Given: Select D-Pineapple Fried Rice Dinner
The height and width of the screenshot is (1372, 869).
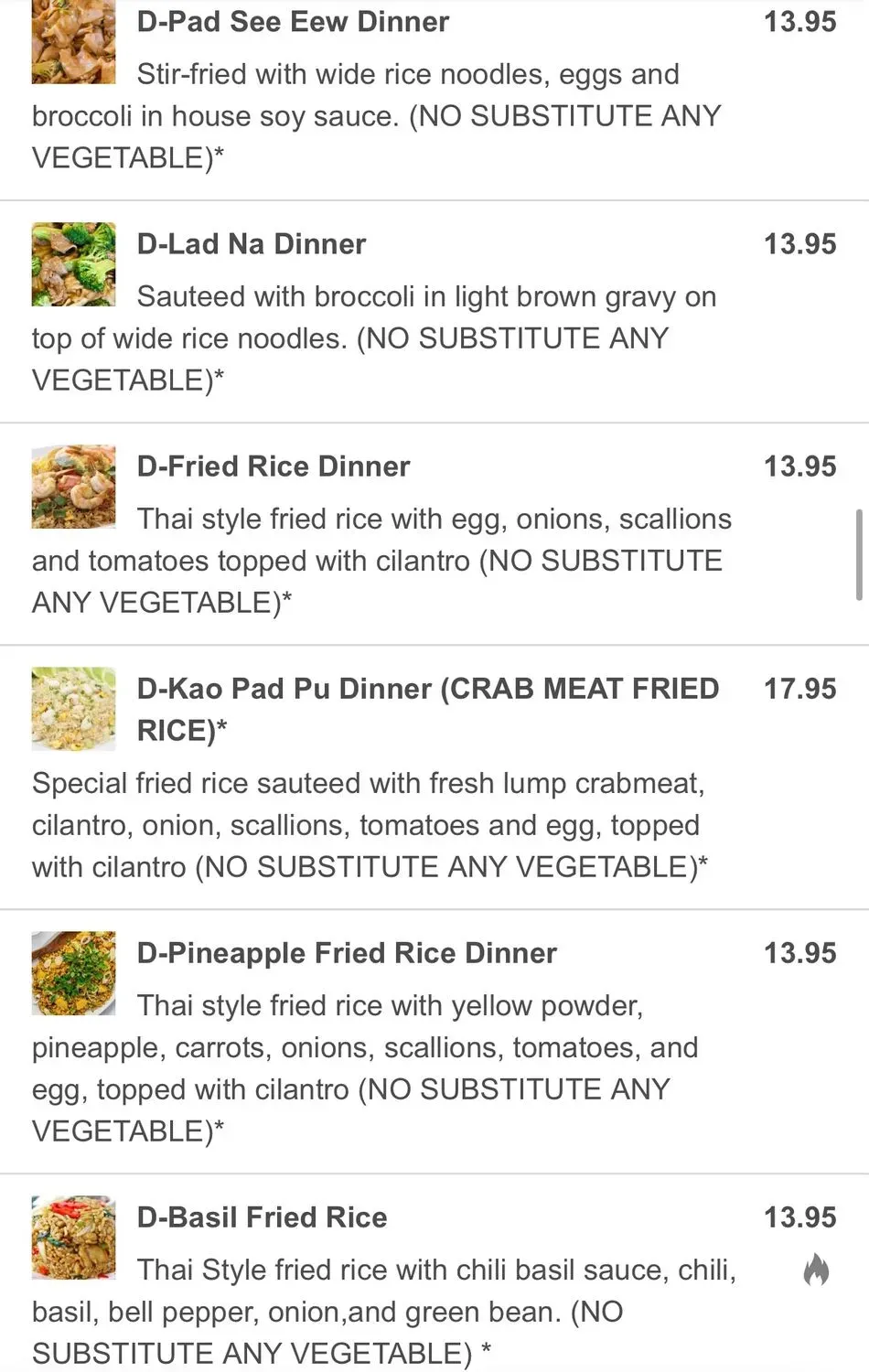Looking at the screenshot, I should point(347,953).
